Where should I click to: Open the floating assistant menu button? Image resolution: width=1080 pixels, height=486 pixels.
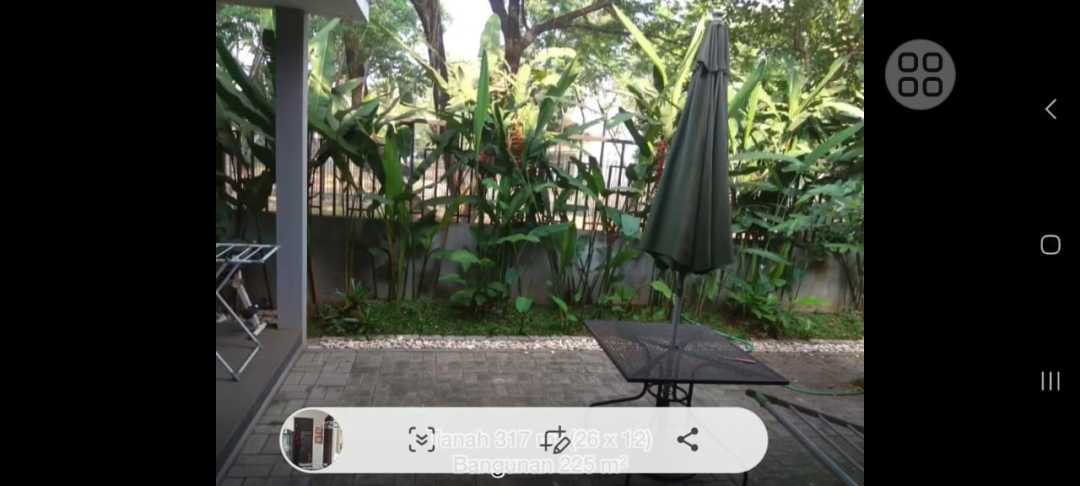click(x=920, y=74)
